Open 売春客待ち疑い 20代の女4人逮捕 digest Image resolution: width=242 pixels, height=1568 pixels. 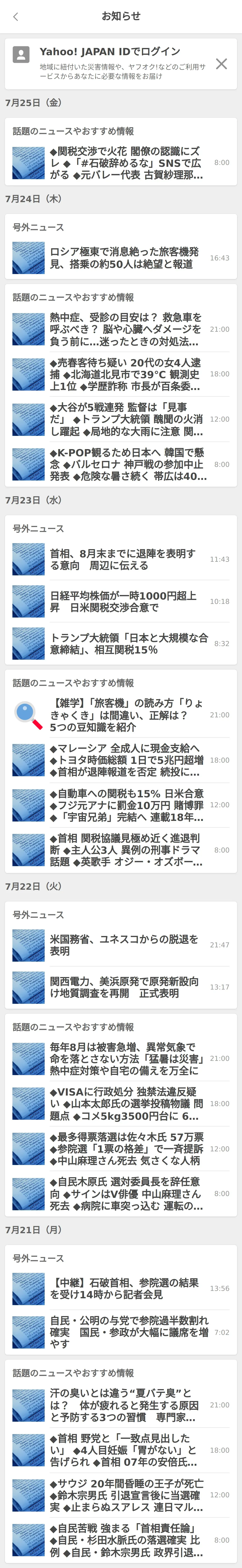[x=121, y=374]
